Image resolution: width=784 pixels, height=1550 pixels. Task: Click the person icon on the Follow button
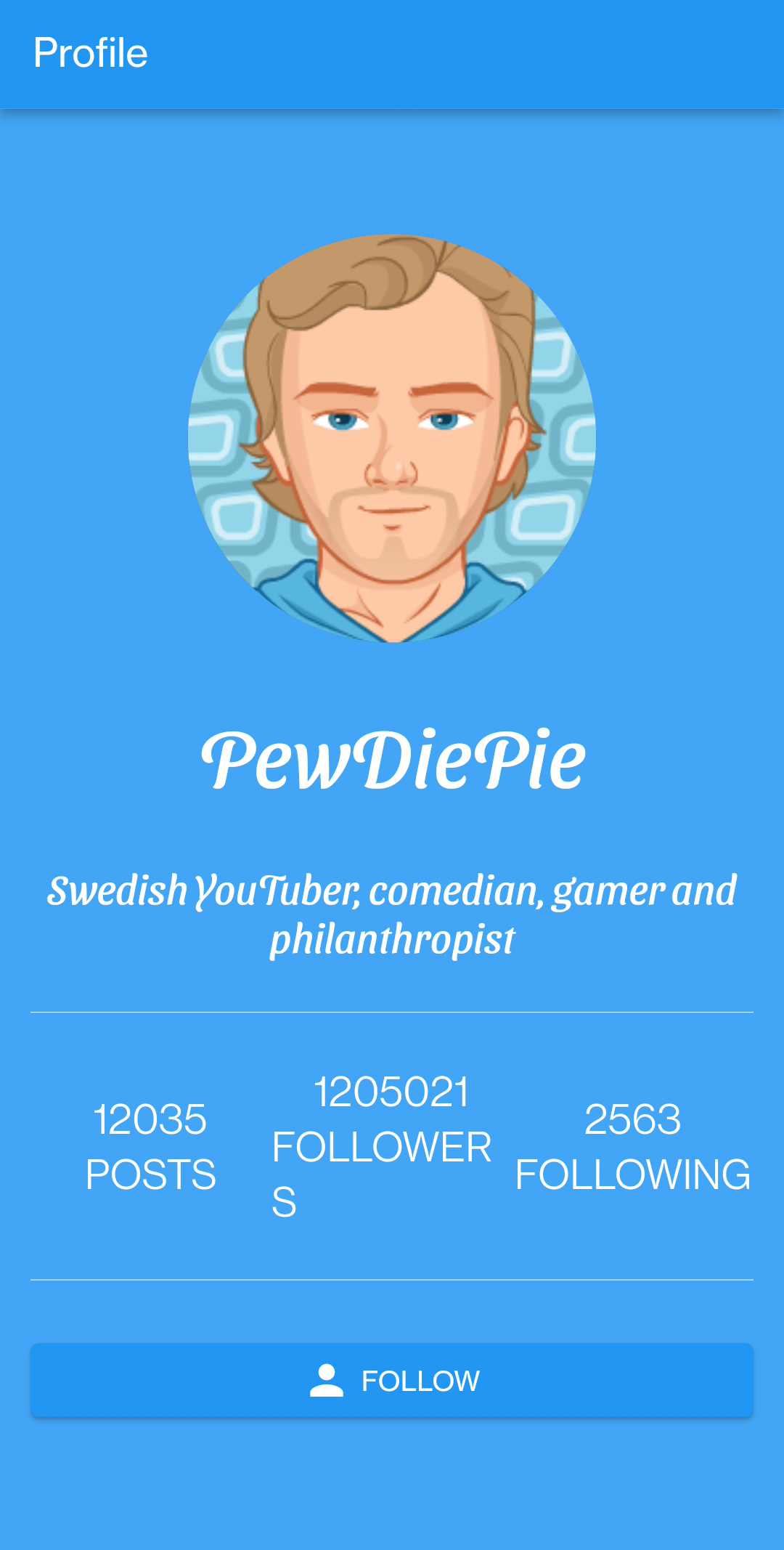point(327,1378)
